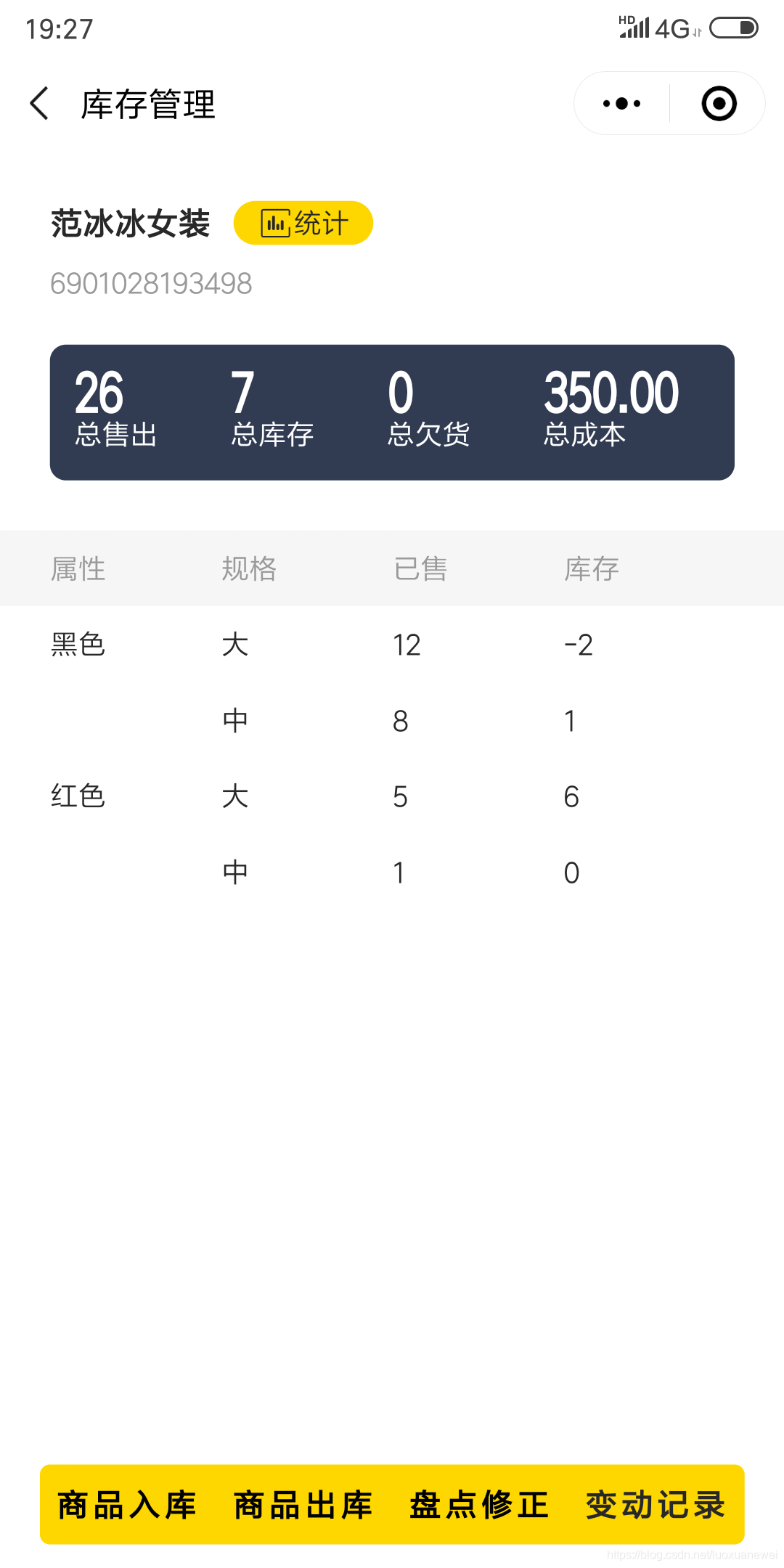Open the 统计 statistics button
Image resolution: width=784 pixels, height=1568 pixels.
(303, 223)
